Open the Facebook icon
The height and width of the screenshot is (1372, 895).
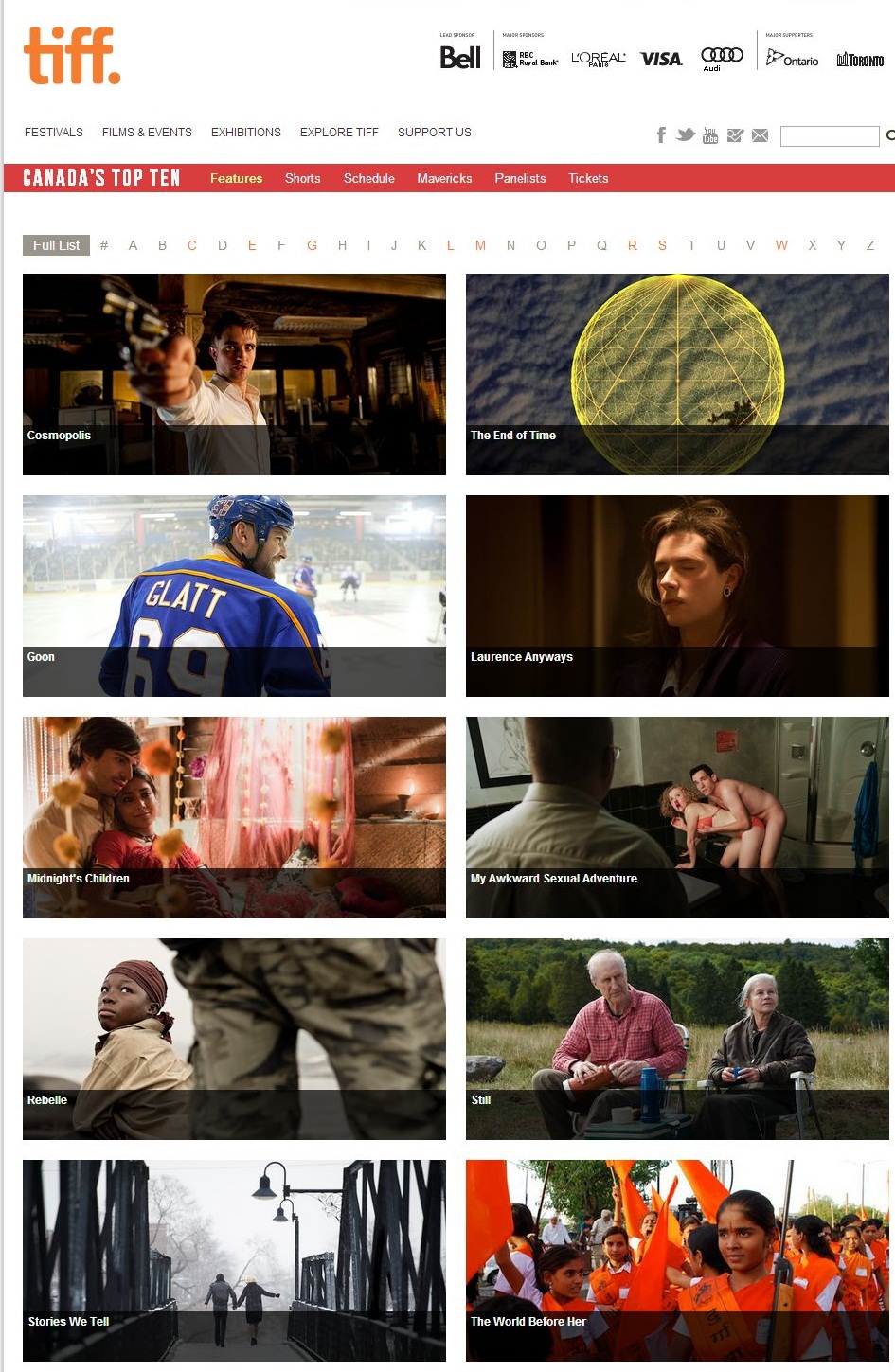(x=661, y=135)
